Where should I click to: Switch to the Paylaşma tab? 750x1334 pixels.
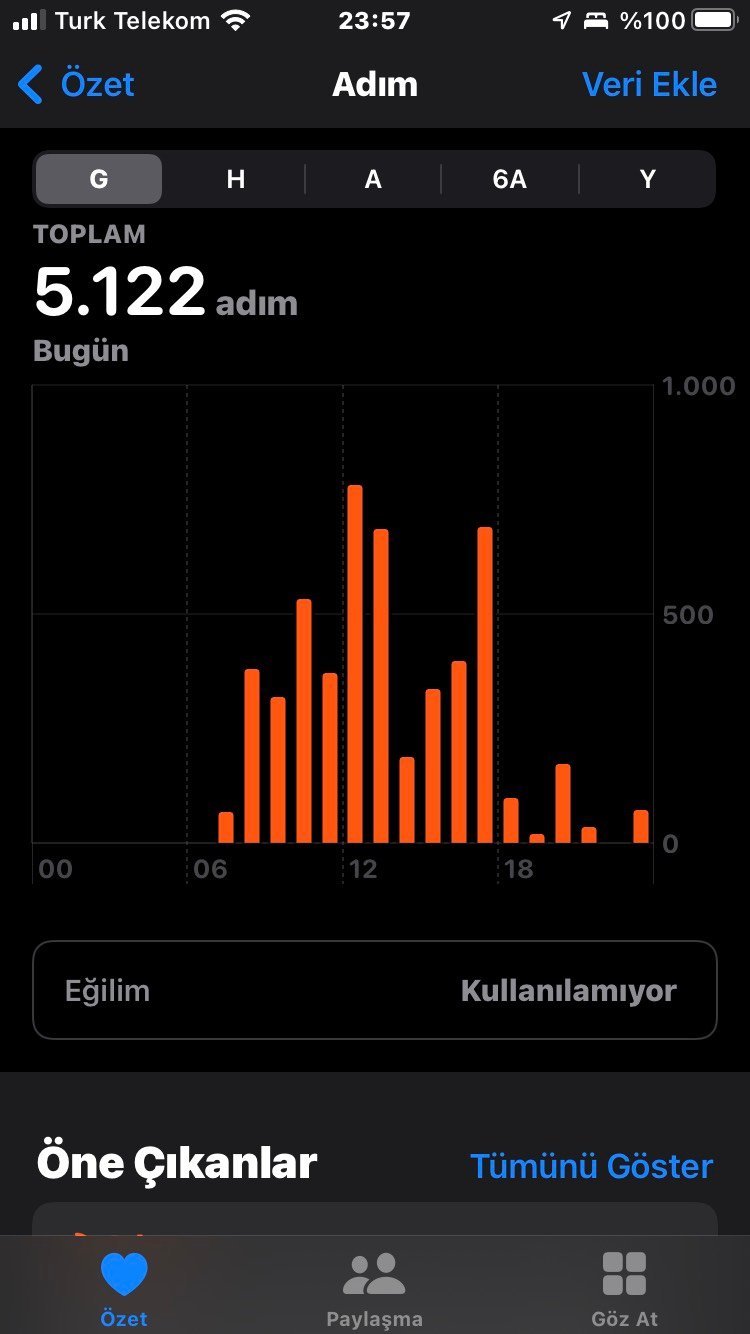375,1288
